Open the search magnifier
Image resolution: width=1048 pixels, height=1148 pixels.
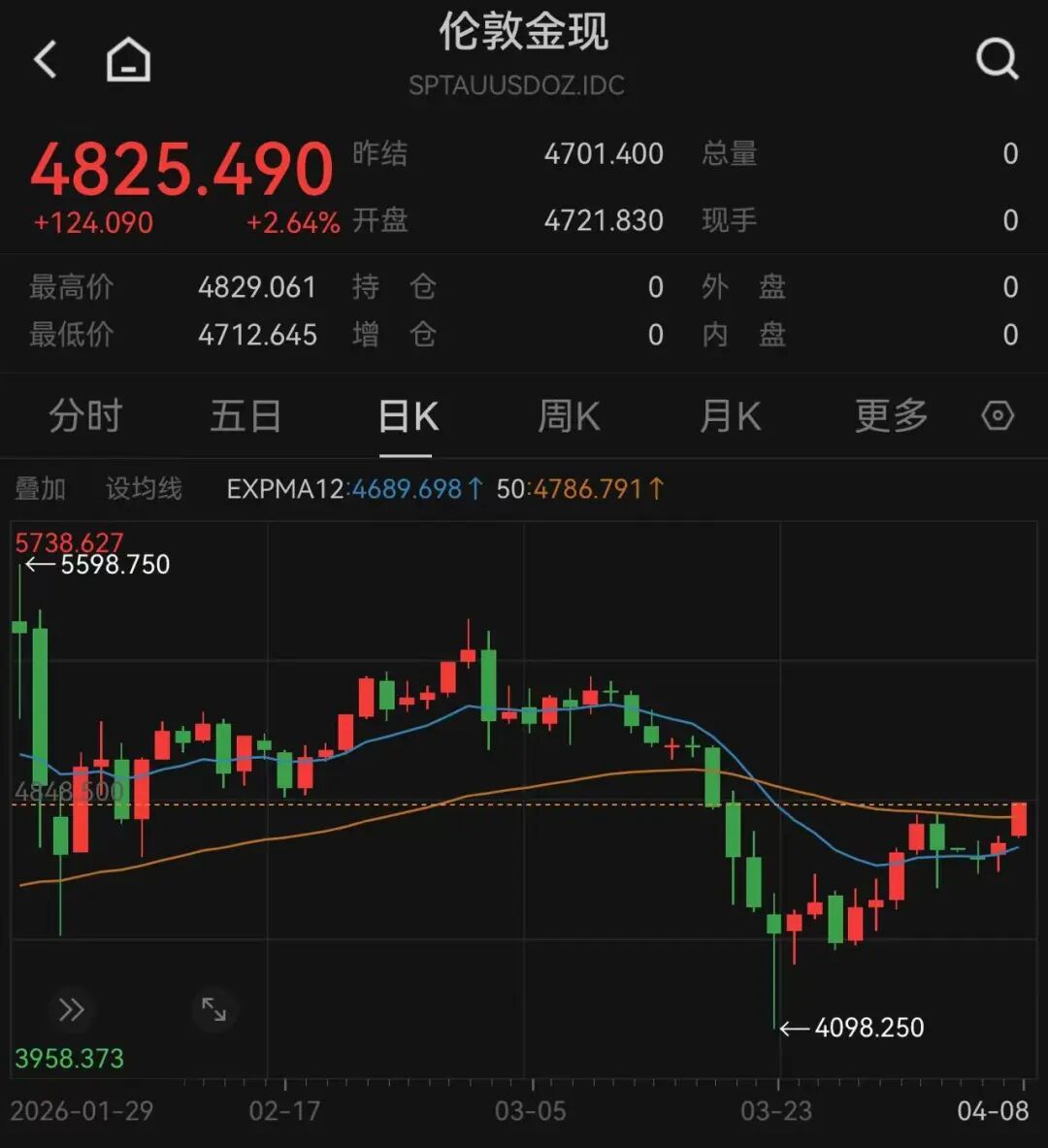tap(997, 60)
